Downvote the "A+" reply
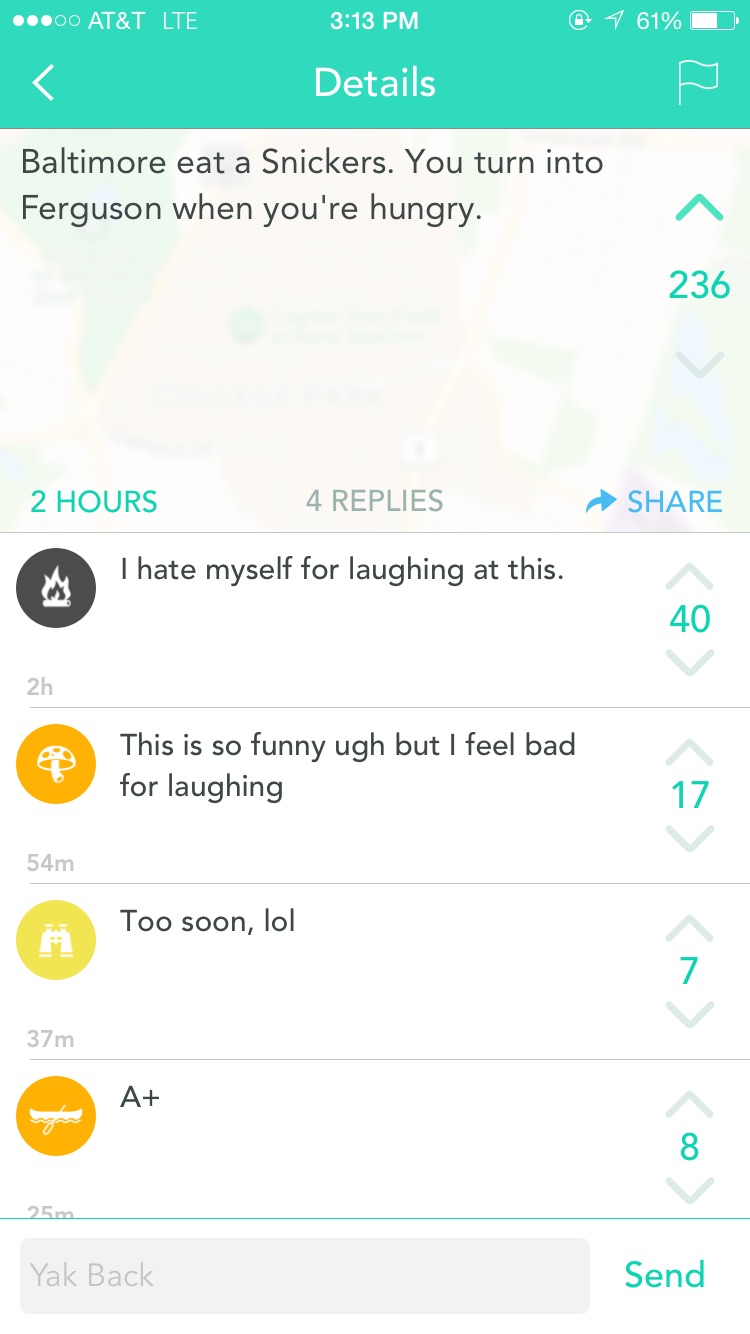This screenshot has width=750, height=1334. point(689,1190)
